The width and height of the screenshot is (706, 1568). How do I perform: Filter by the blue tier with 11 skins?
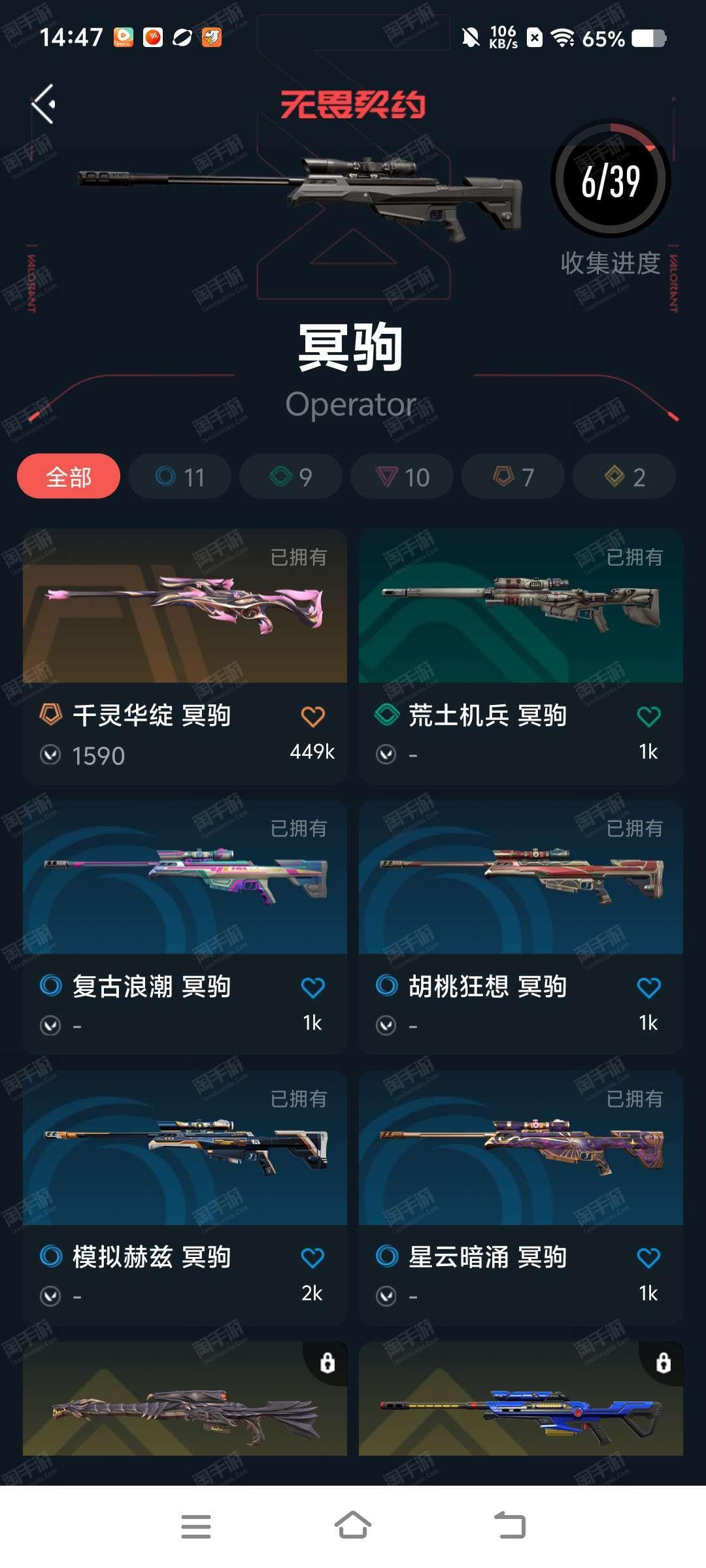coord(180,477)
